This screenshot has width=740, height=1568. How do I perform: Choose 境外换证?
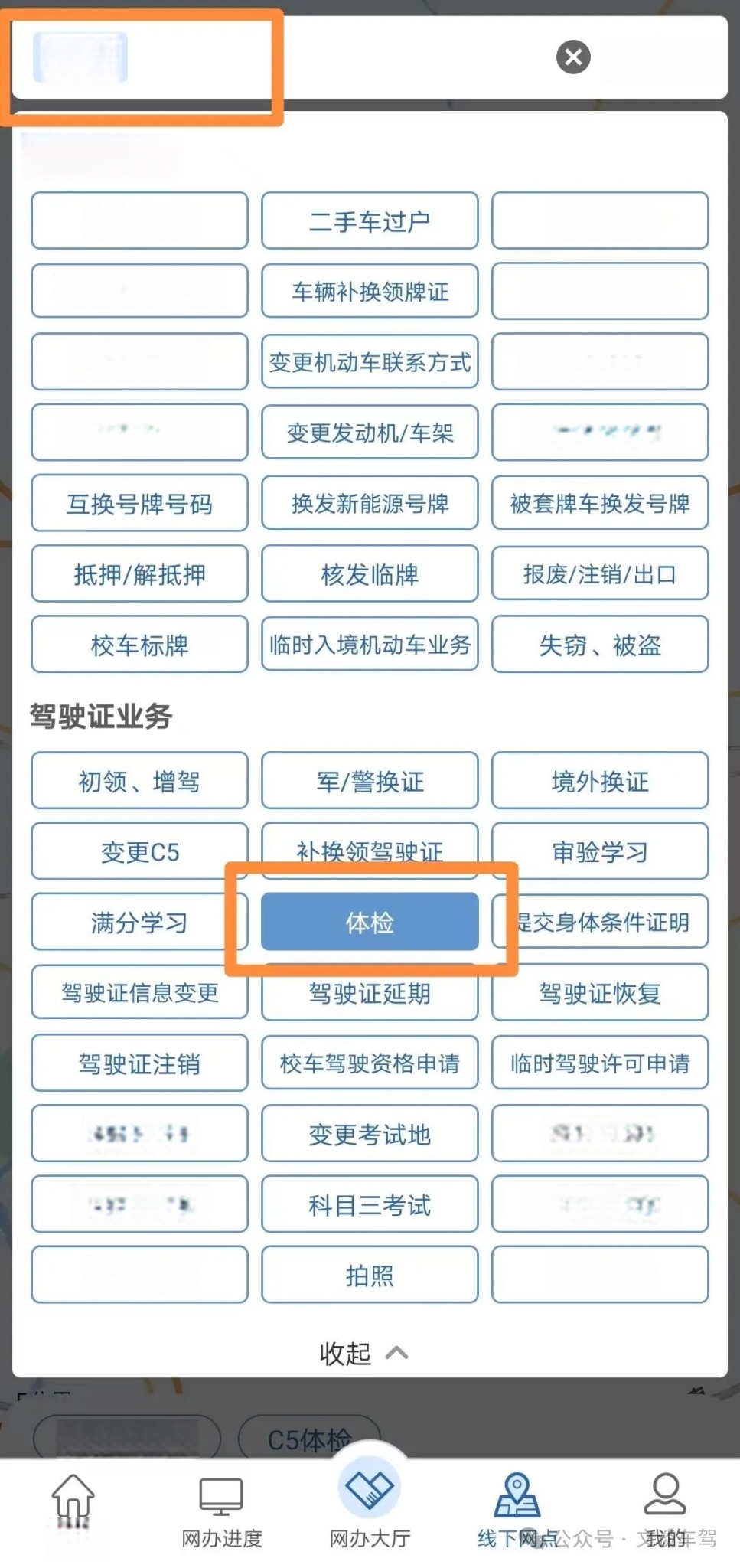[600, 781]
